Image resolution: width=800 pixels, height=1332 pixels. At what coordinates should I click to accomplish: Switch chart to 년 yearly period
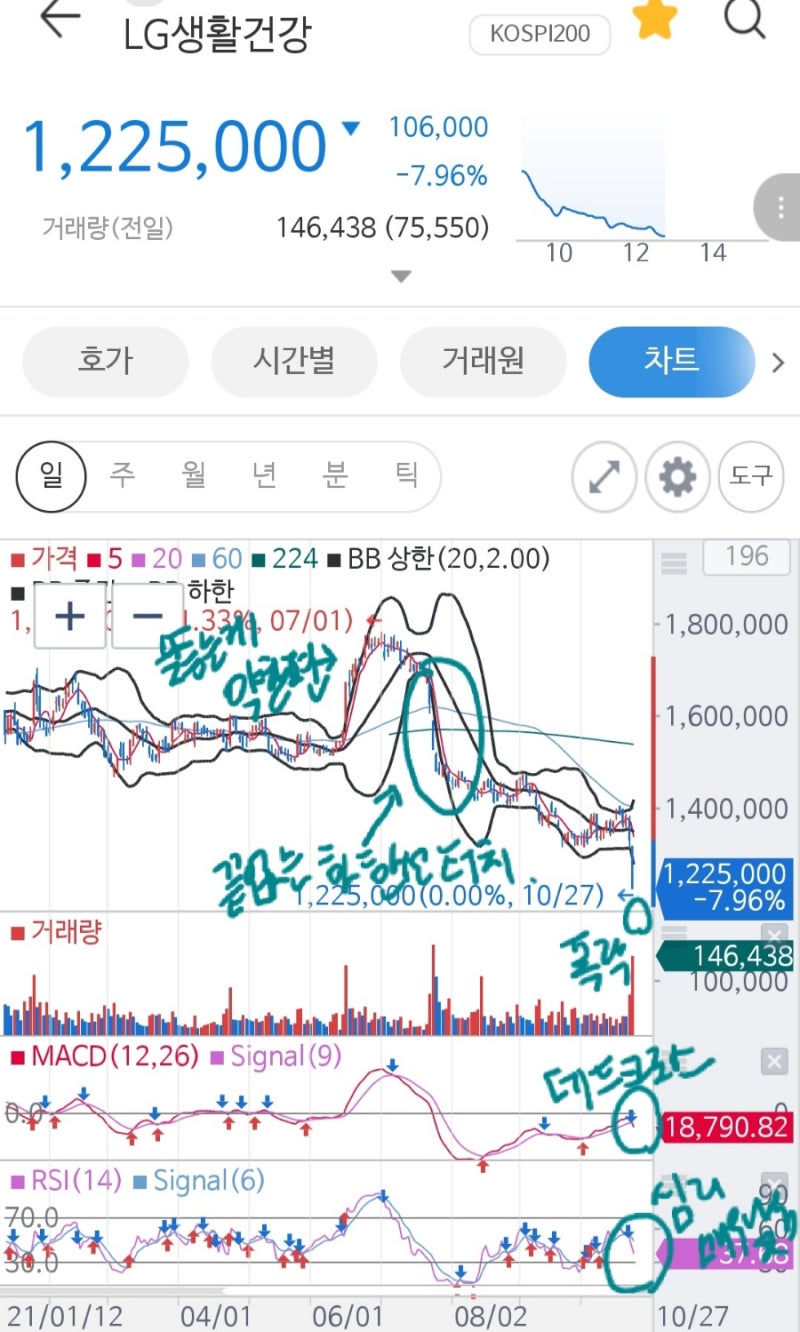tap(264, 475)
